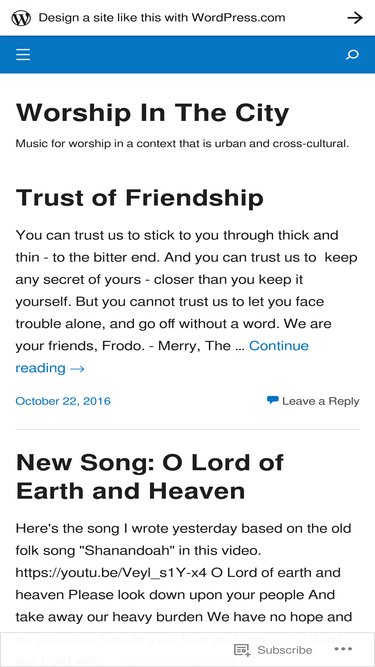Continue reading Trust of Friendship
Screen dimensions: 375x667
click(162, 356)
